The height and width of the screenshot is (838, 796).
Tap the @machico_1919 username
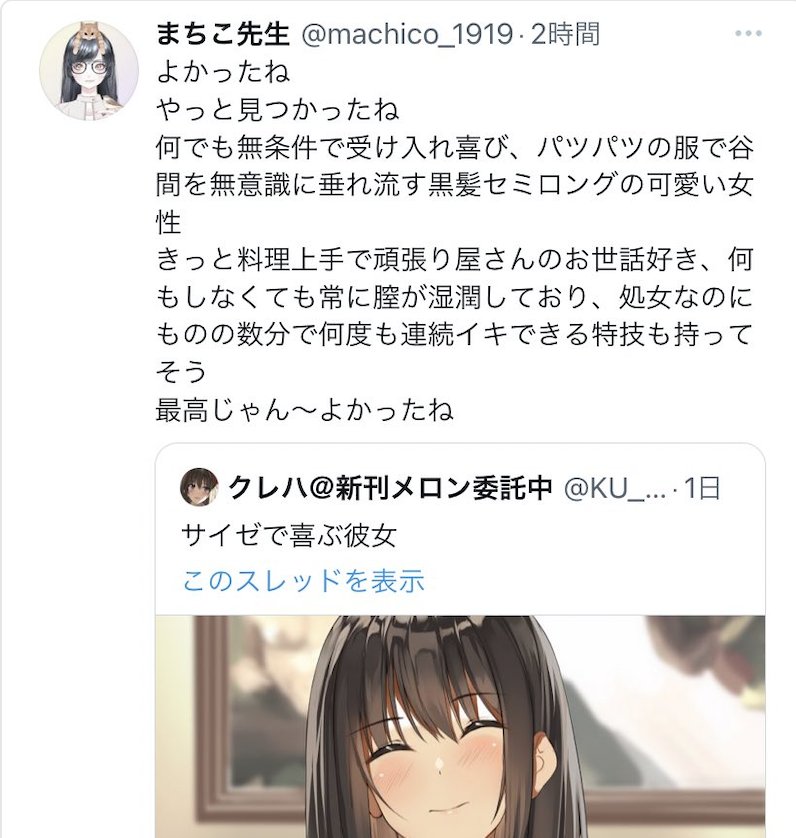[406, 35]
